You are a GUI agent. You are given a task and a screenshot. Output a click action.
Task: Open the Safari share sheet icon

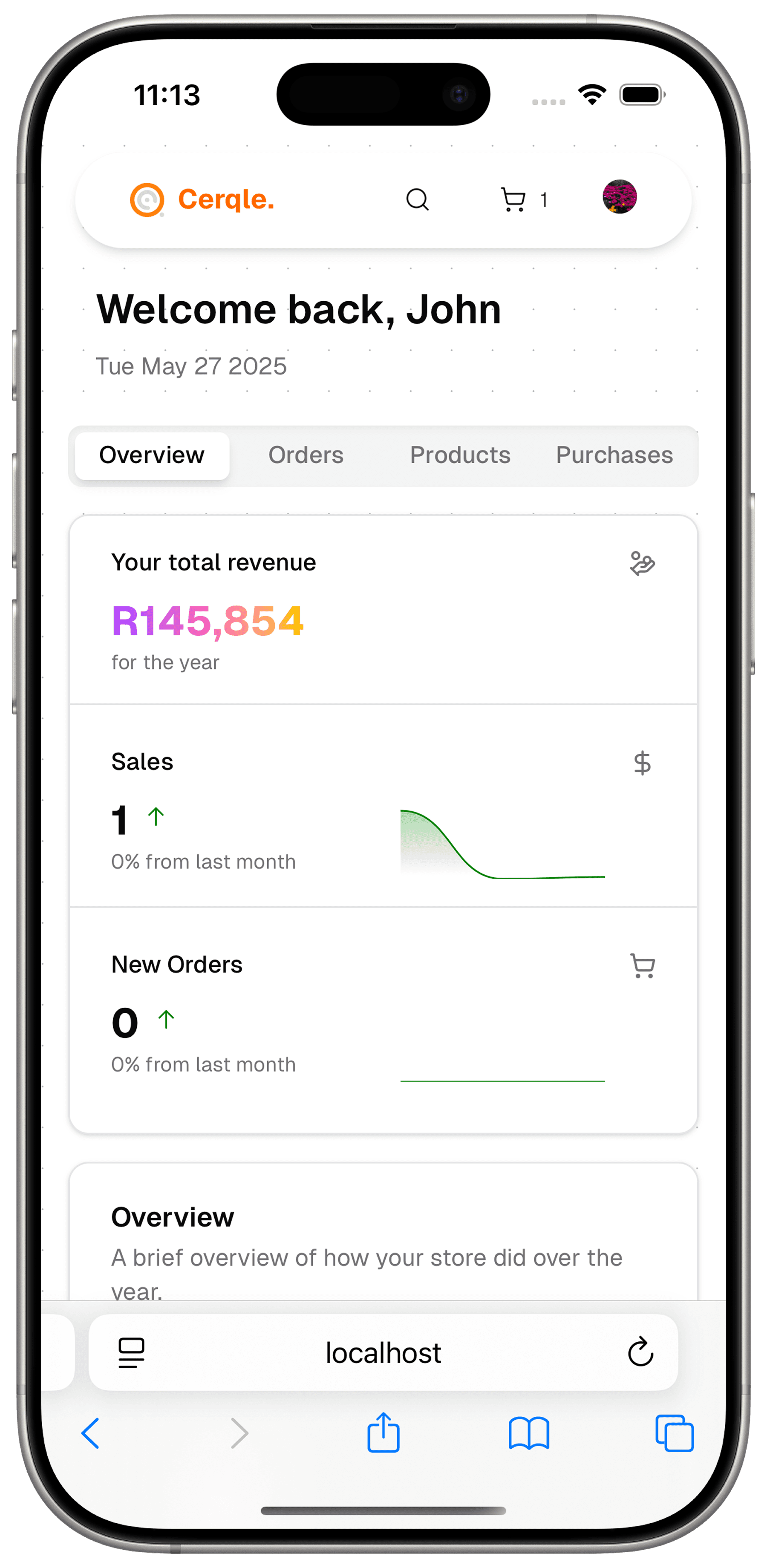[x=383, y=1433]
